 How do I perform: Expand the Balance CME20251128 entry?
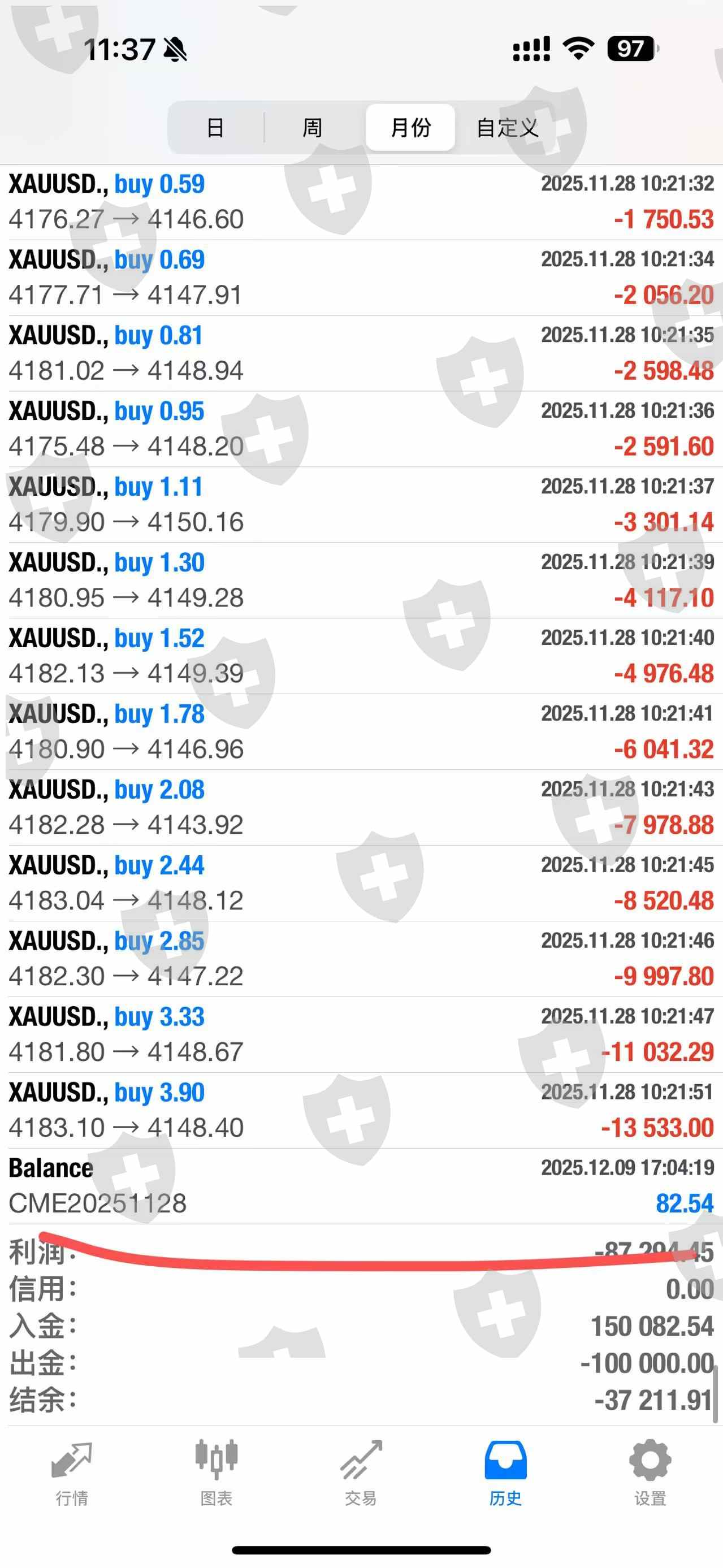pyautogui.click(x=362, y=1186)
